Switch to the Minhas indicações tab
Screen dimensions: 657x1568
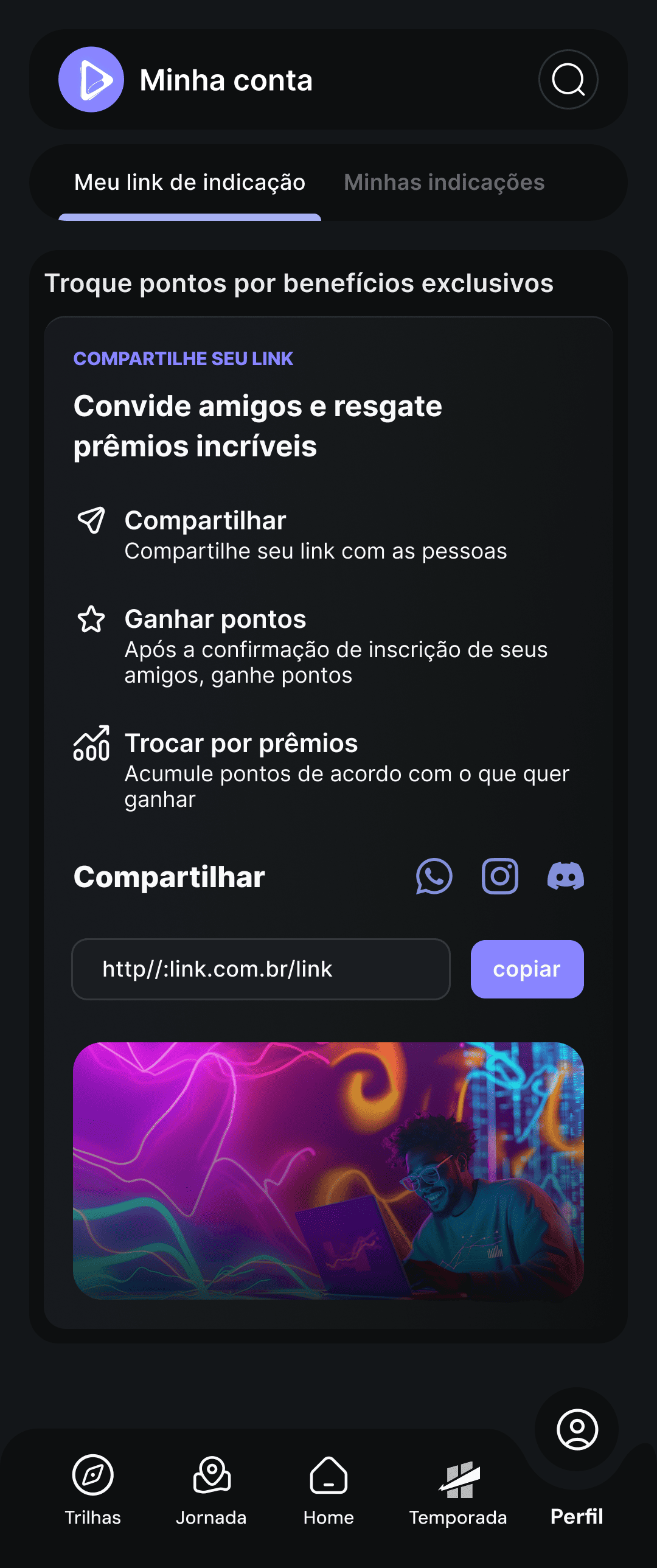click(444, 183)
